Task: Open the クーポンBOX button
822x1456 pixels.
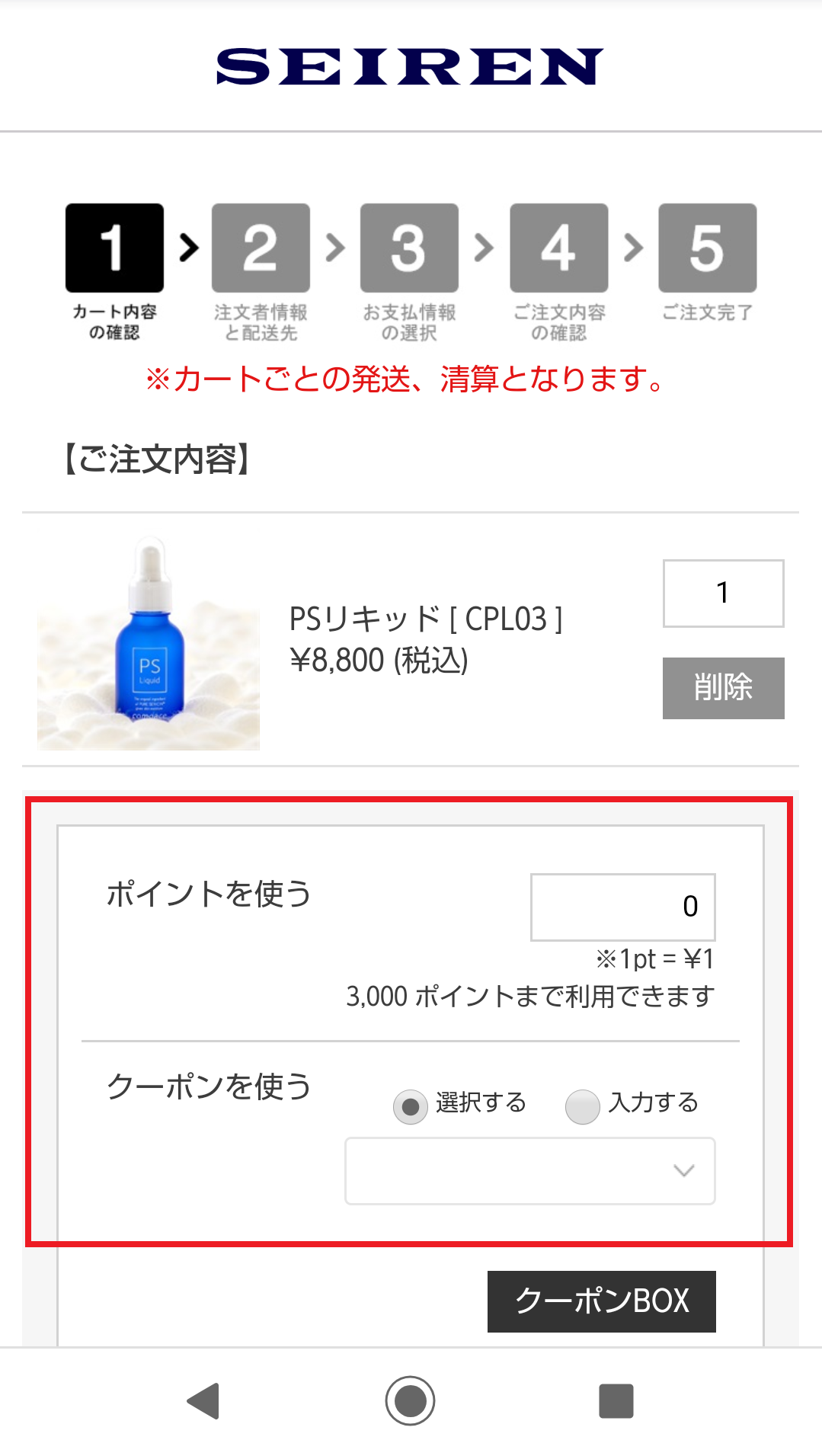Action: [x=601, y=1301]
